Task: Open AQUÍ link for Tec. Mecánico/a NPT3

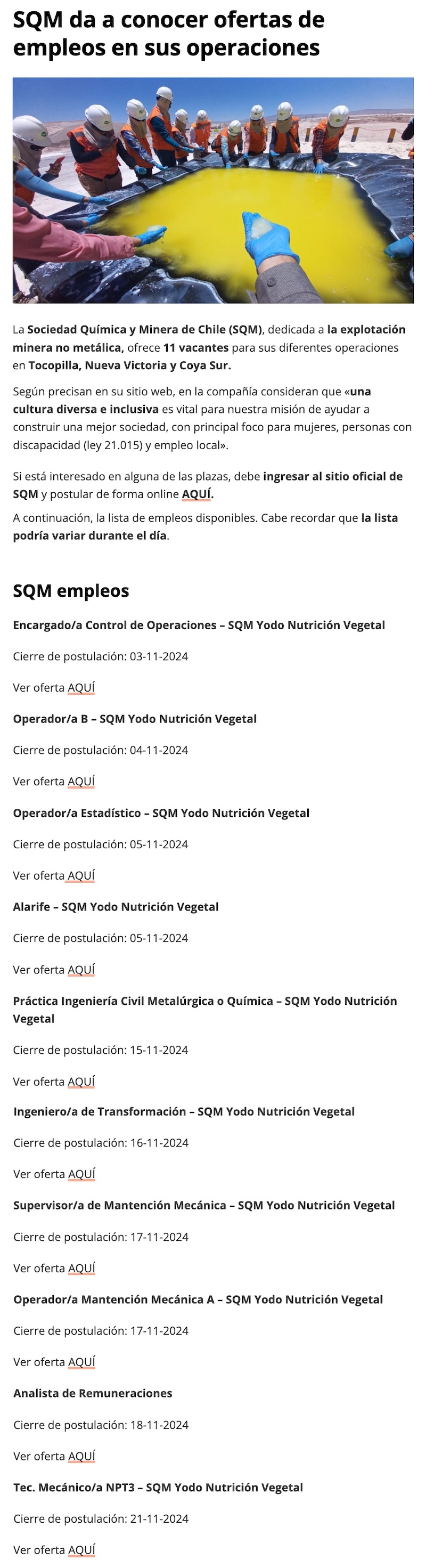Action: [81, 1550]
